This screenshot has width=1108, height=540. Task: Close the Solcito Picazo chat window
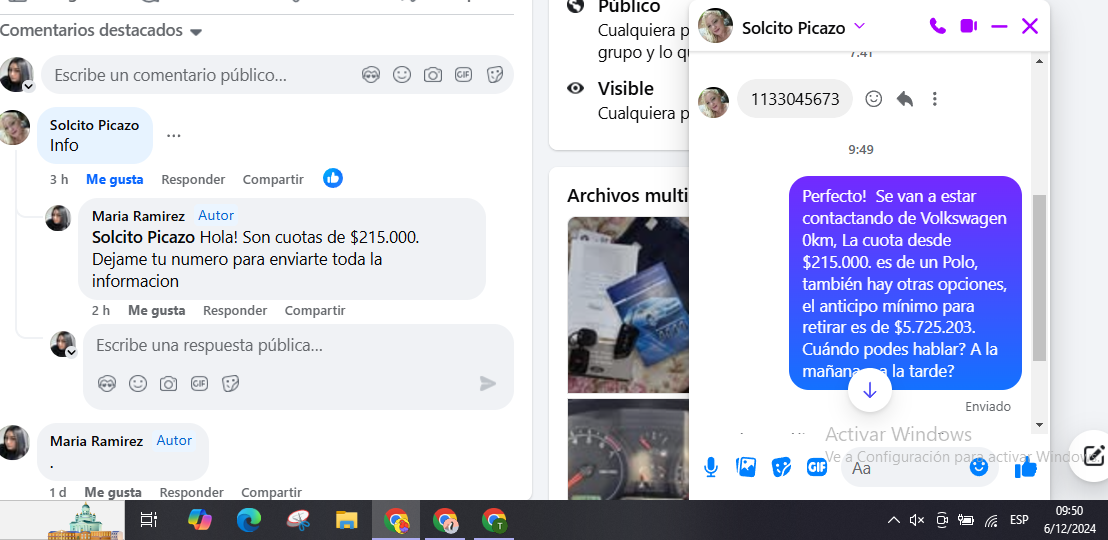click(1030, 27)
